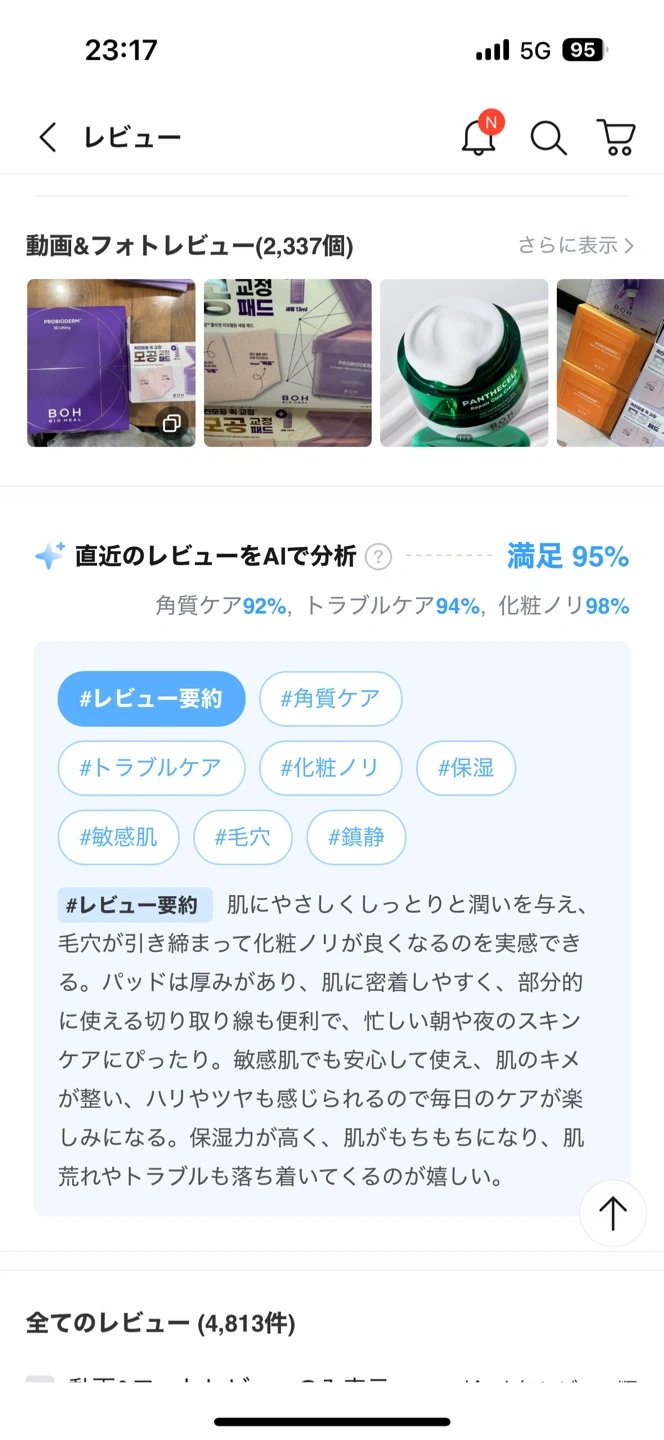This screenshot has width=664, height=1440.
Task: Select the #角質ケア chip
Action: (x=330, y=698)
